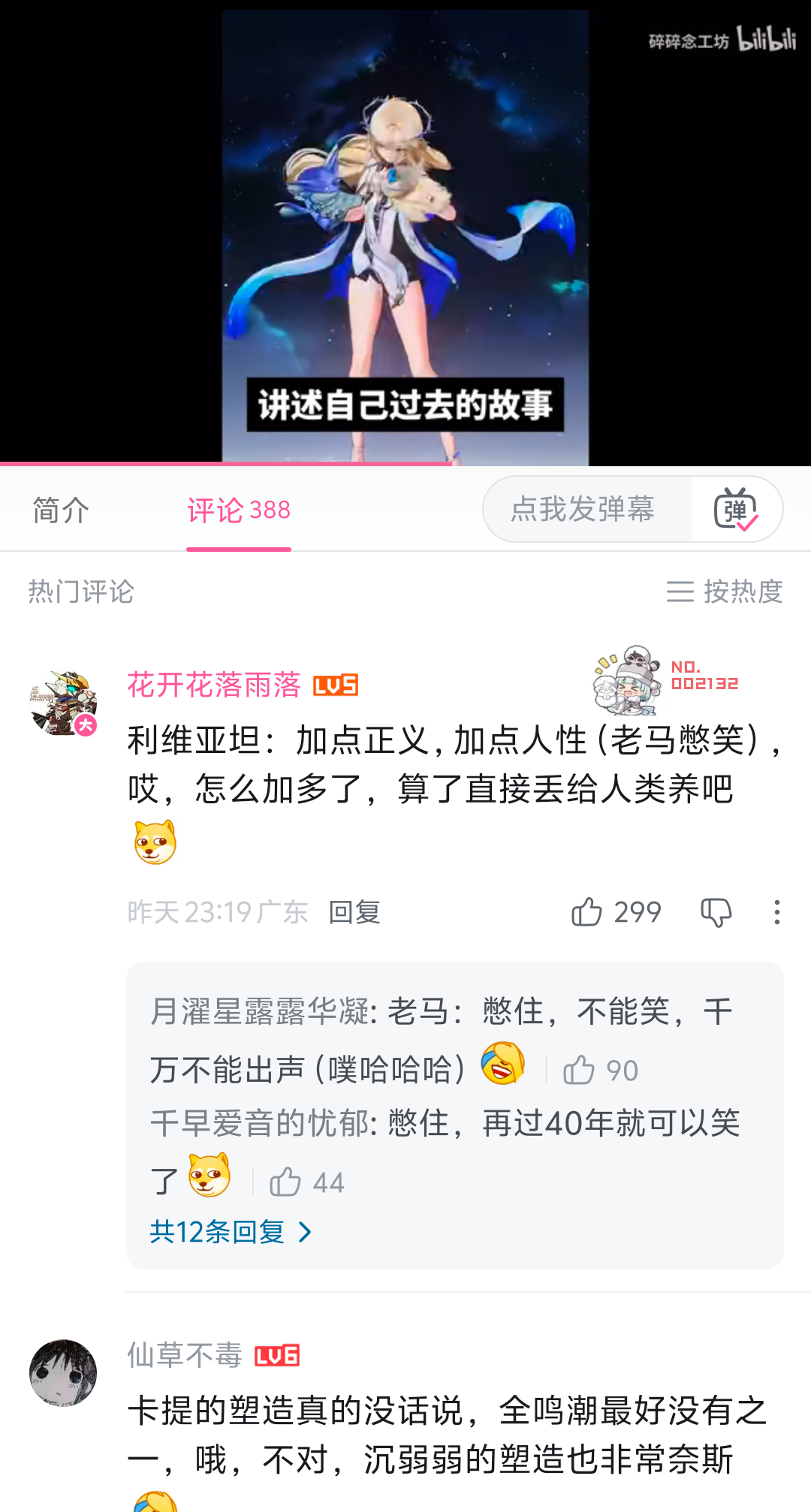Change comment sorting via 按热度
Screen dimensions: 811x1512
[725, 592]
